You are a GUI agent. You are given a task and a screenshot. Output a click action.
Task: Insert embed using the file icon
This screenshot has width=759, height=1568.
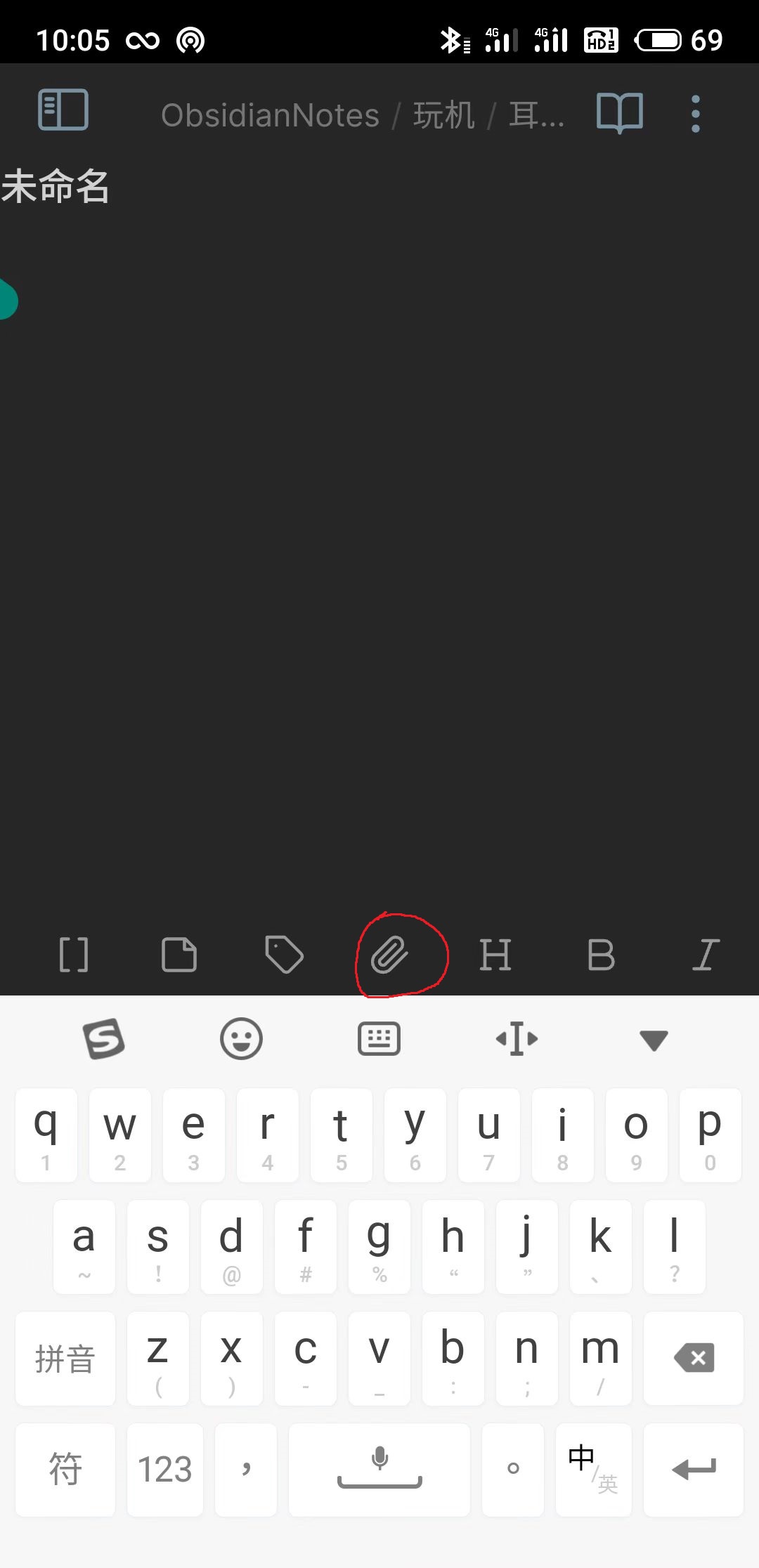[x=179, y=955]
